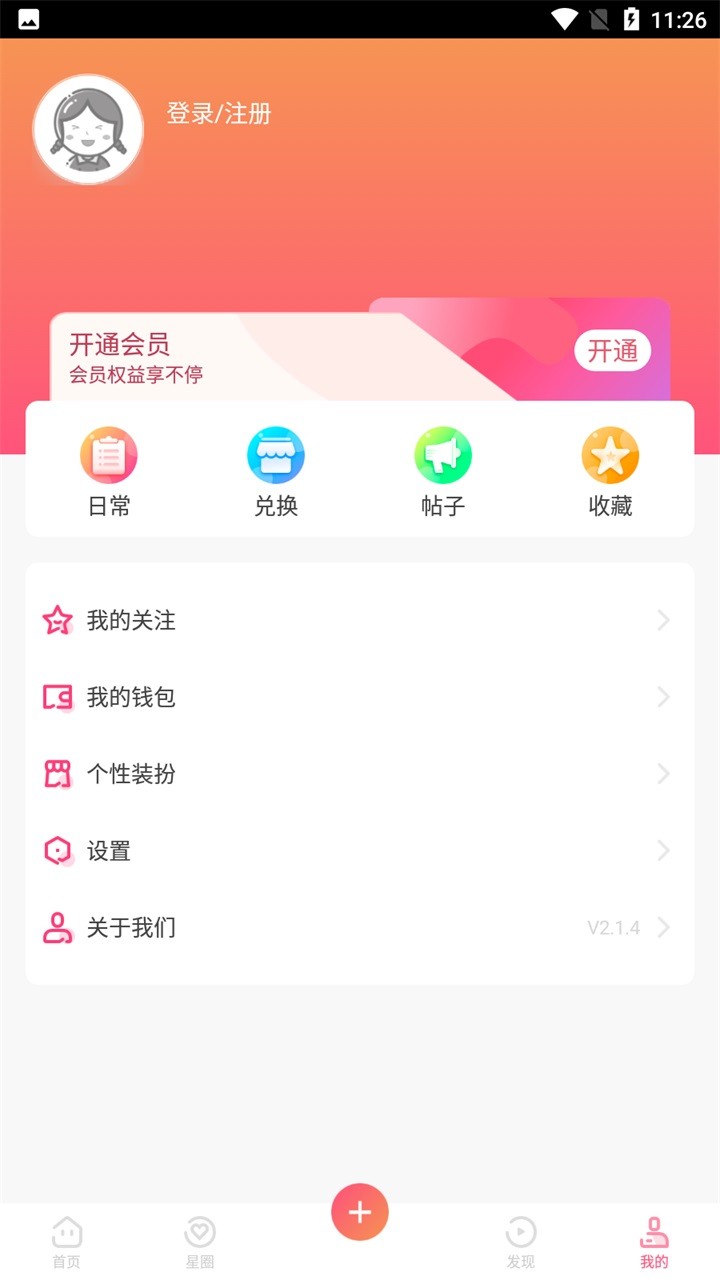
Task: Select the 我的 tab
Action: (654, 1242)
